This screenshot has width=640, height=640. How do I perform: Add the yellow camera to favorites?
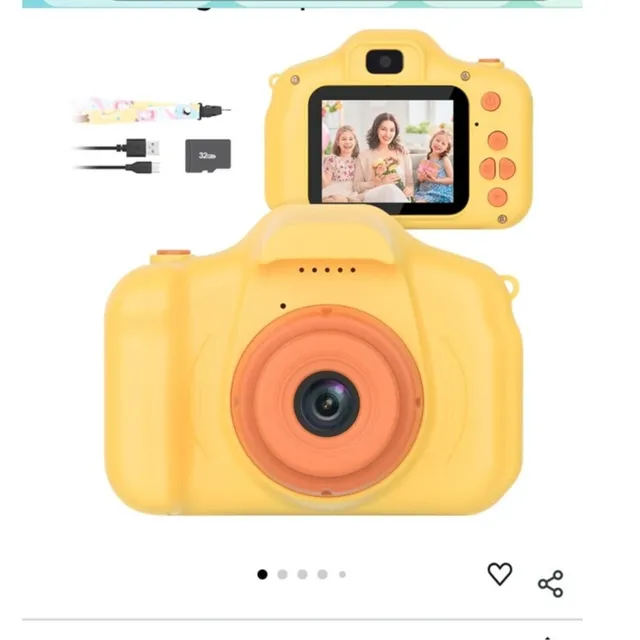click(x=500, y=574)
